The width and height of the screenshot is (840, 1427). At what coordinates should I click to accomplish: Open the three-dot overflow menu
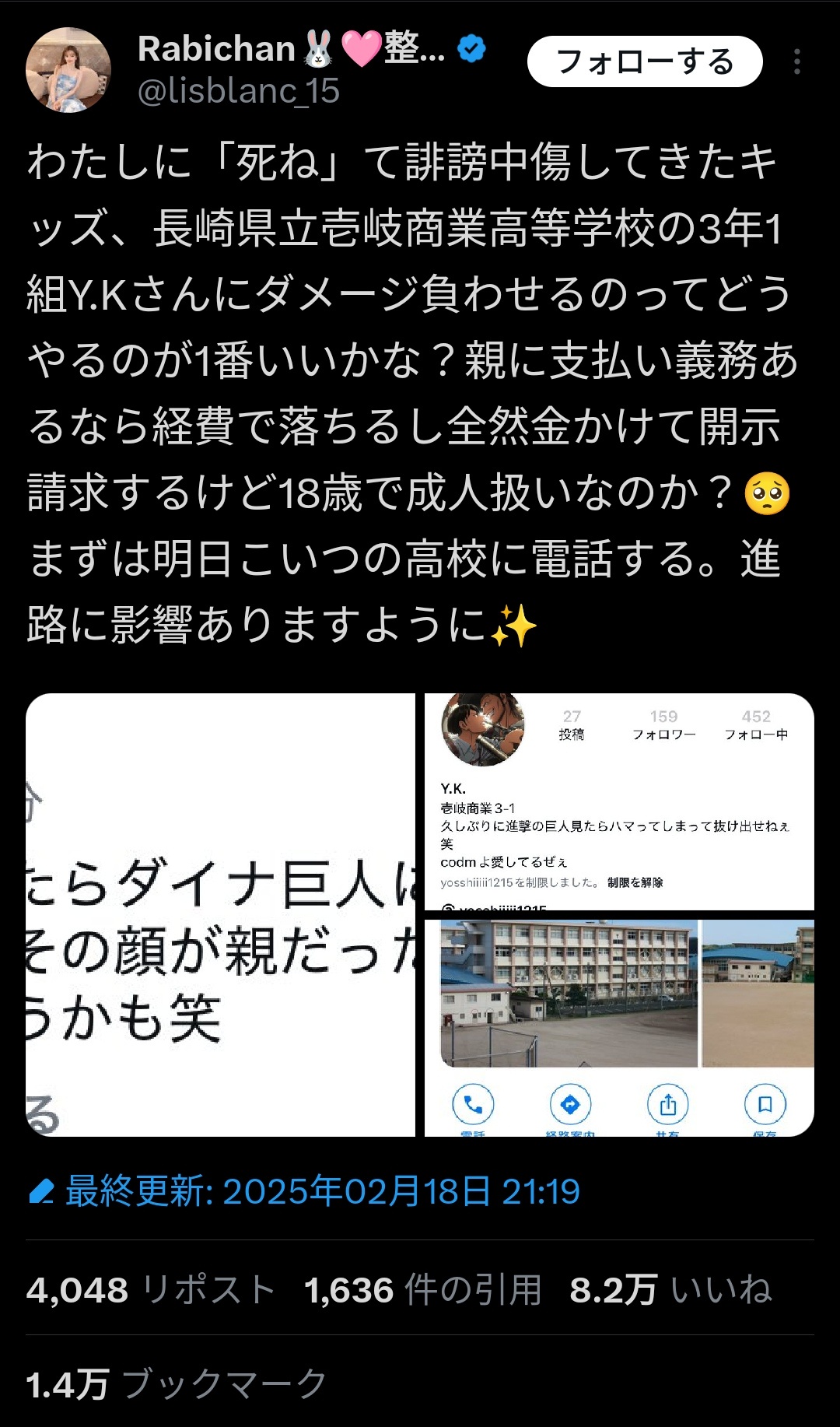point(797,61)
